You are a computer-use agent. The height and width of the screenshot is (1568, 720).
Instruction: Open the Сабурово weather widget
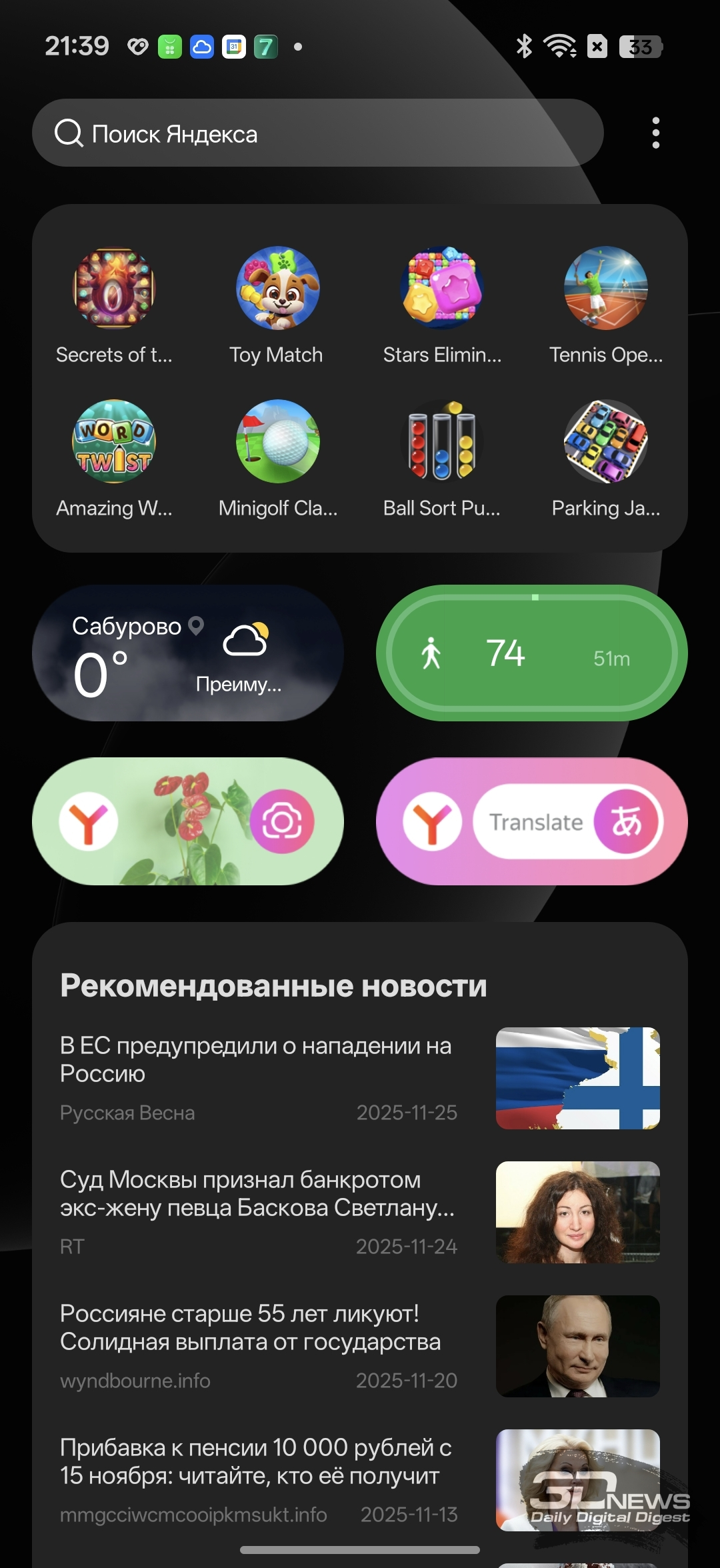(188, 653)
